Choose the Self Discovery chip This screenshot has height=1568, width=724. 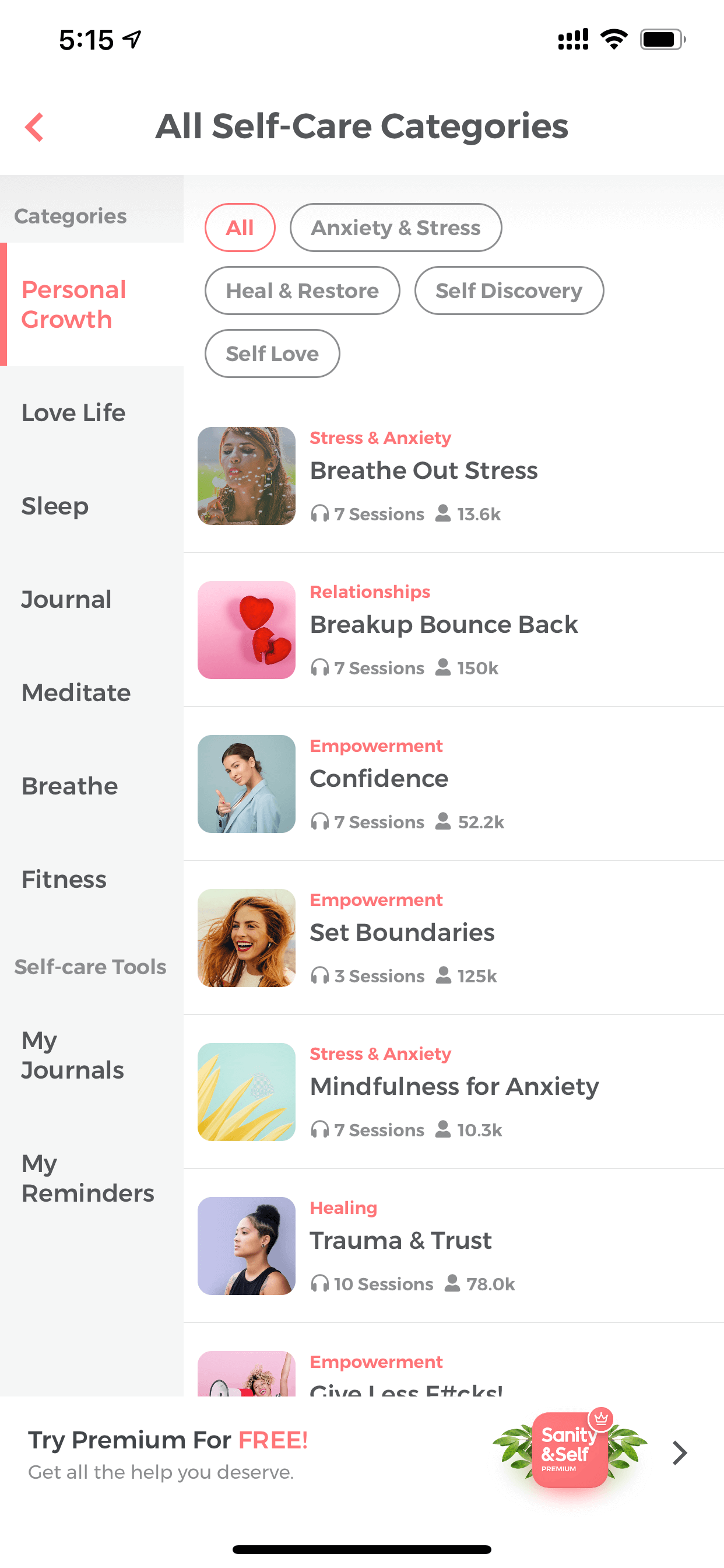click(x=509, y=290)
